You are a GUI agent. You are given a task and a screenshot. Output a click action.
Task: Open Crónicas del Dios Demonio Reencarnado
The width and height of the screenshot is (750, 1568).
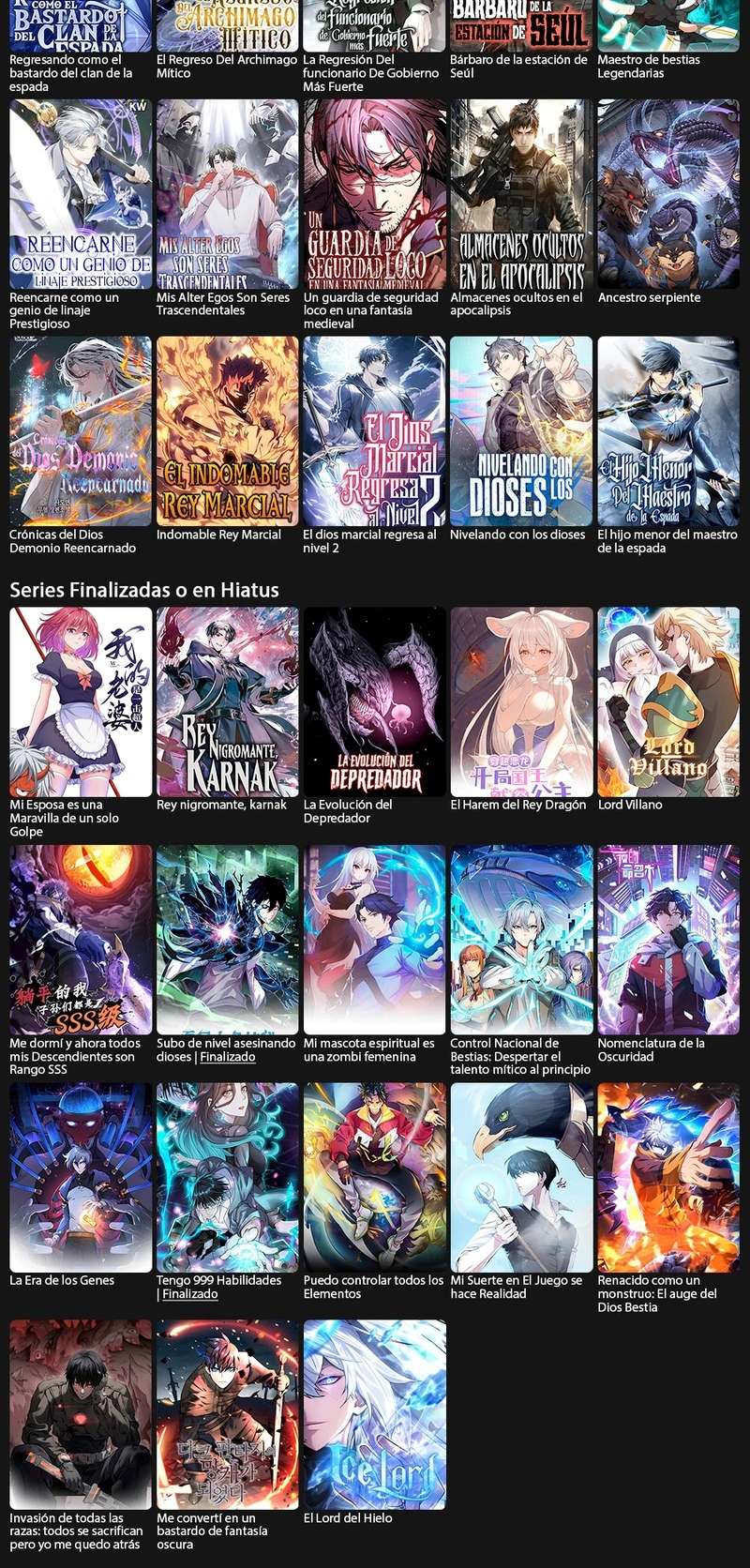[81, 431]
